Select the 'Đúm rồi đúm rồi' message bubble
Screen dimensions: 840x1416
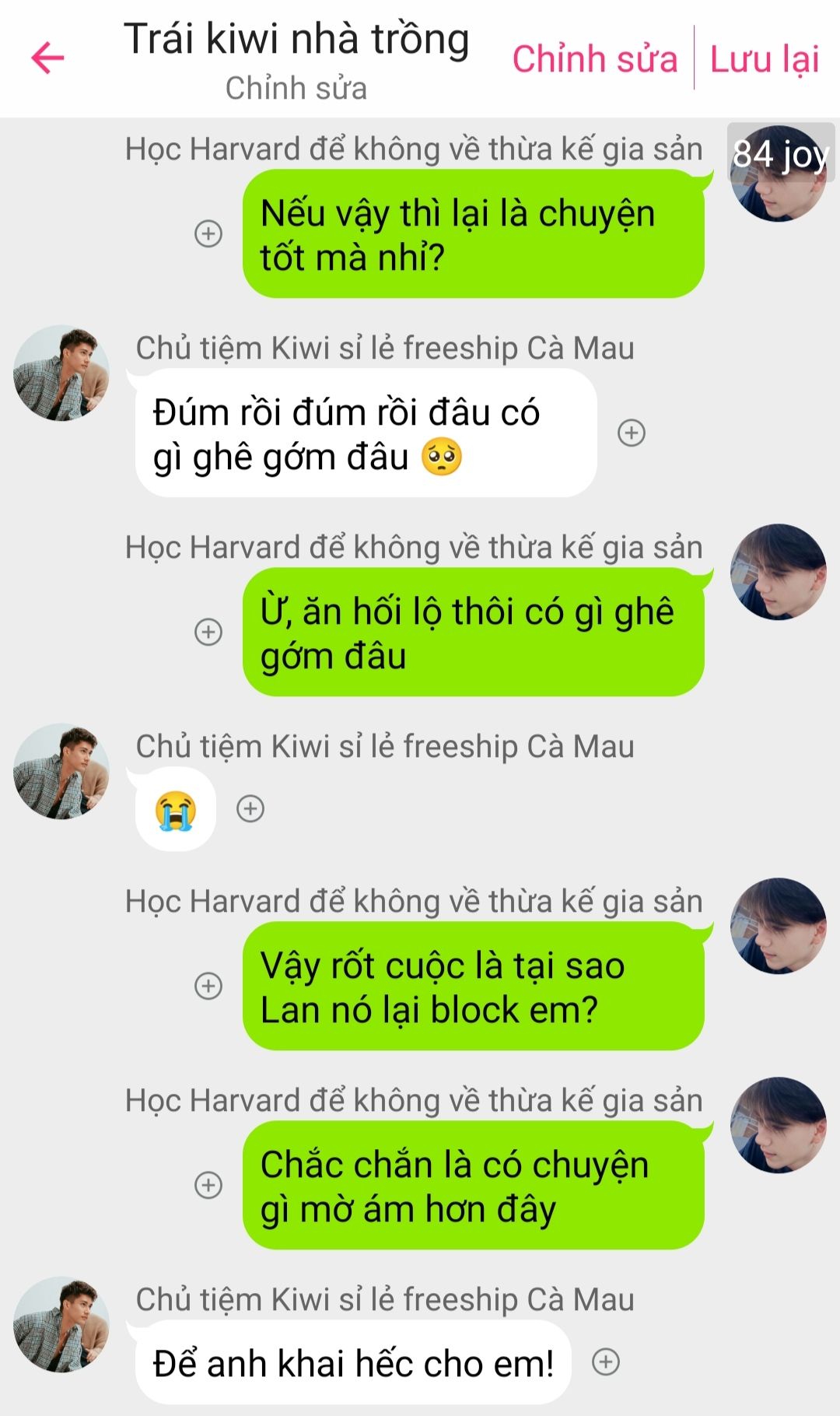pos(366,433)
